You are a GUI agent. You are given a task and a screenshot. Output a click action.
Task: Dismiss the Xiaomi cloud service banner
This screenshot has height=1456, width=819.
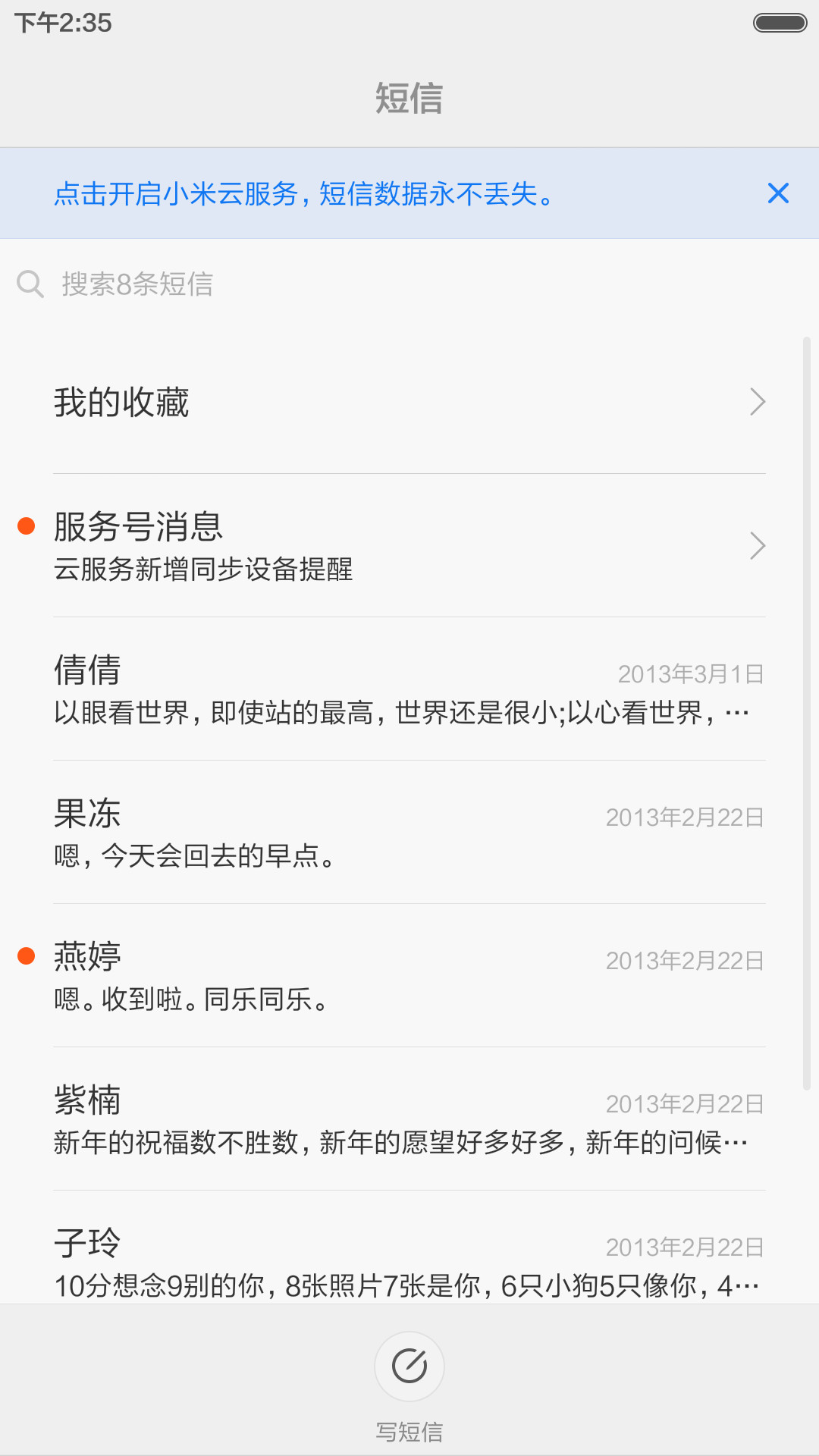778,193
